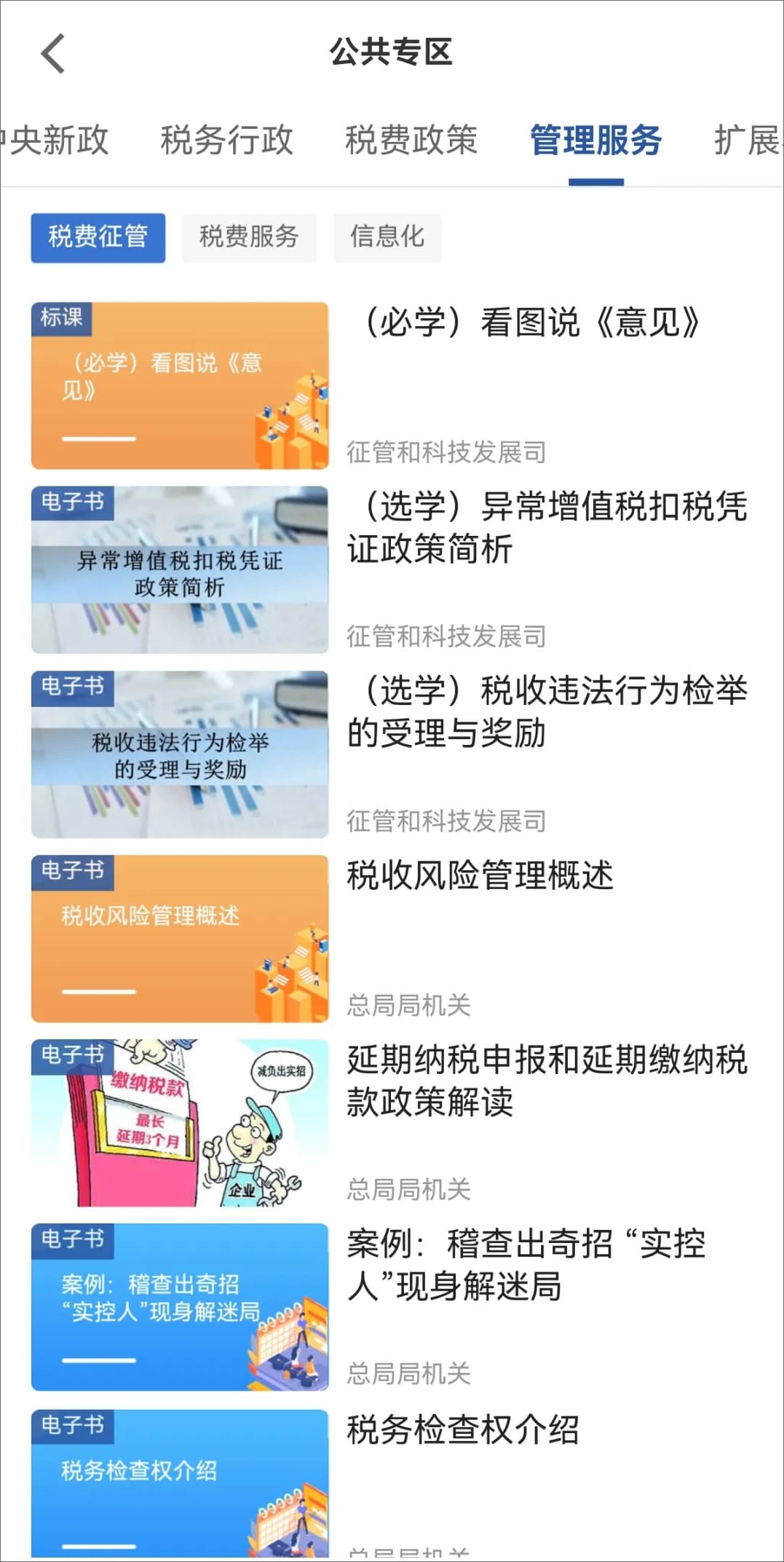Enable the 信息化 filter chip
Image resolution: width=784 pixels, height=1562 pixels.
(x=387, y=237)
